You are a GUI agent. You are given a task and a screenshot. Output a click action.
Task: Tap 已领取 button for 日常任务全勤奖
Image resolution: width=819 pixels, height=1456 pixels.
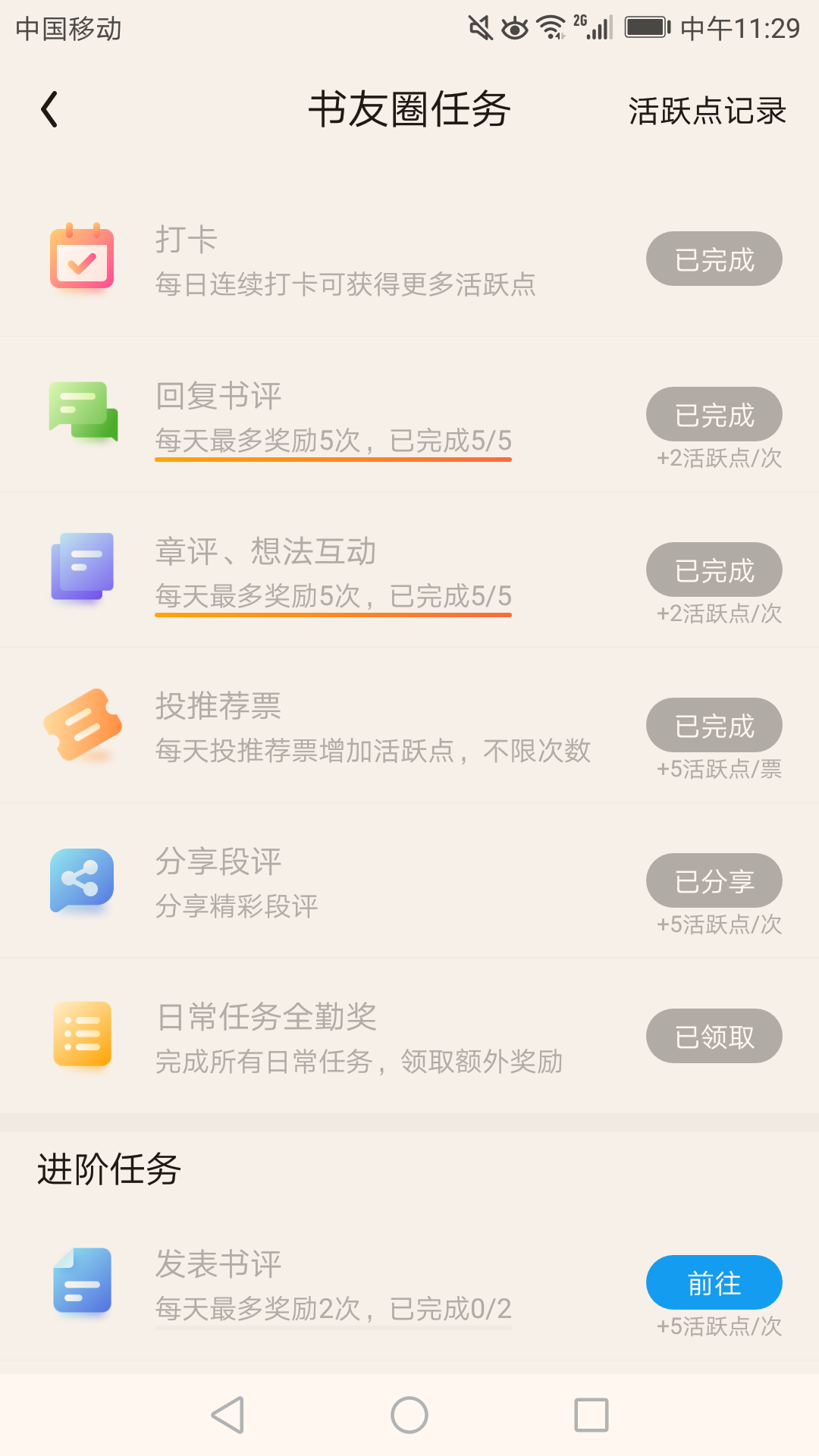(714, 1037)
